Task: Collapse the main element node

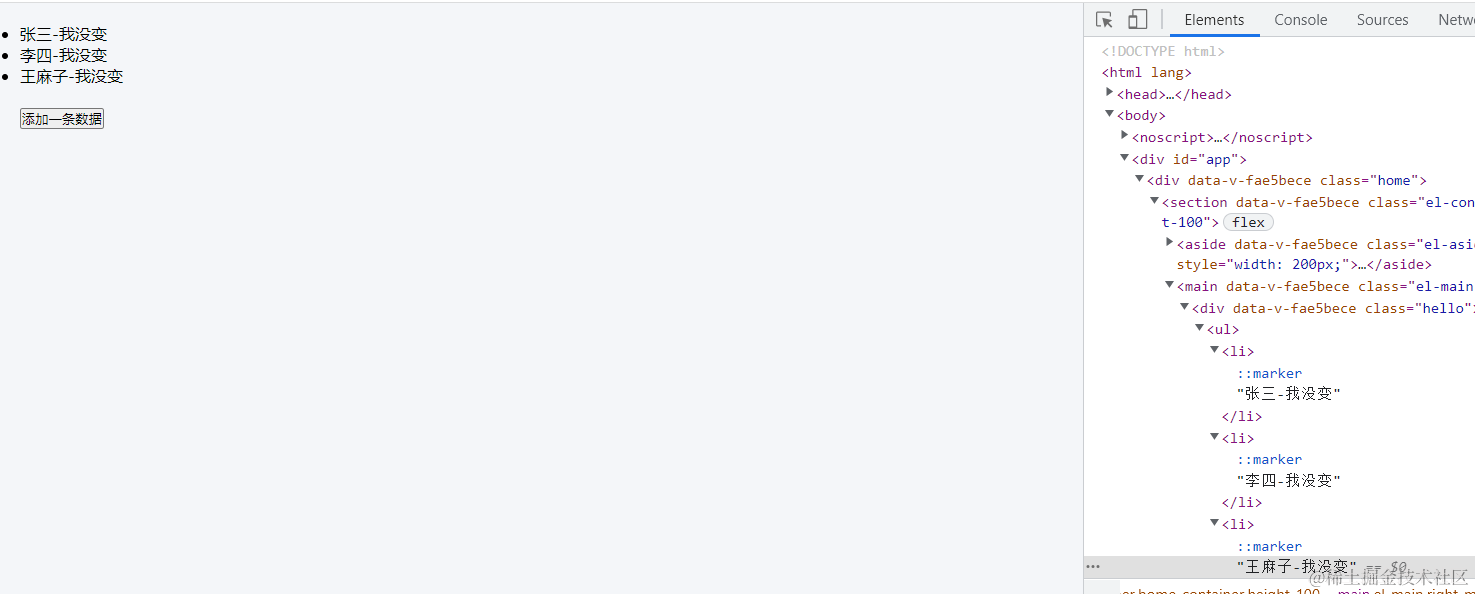Action: (1169, 286)
